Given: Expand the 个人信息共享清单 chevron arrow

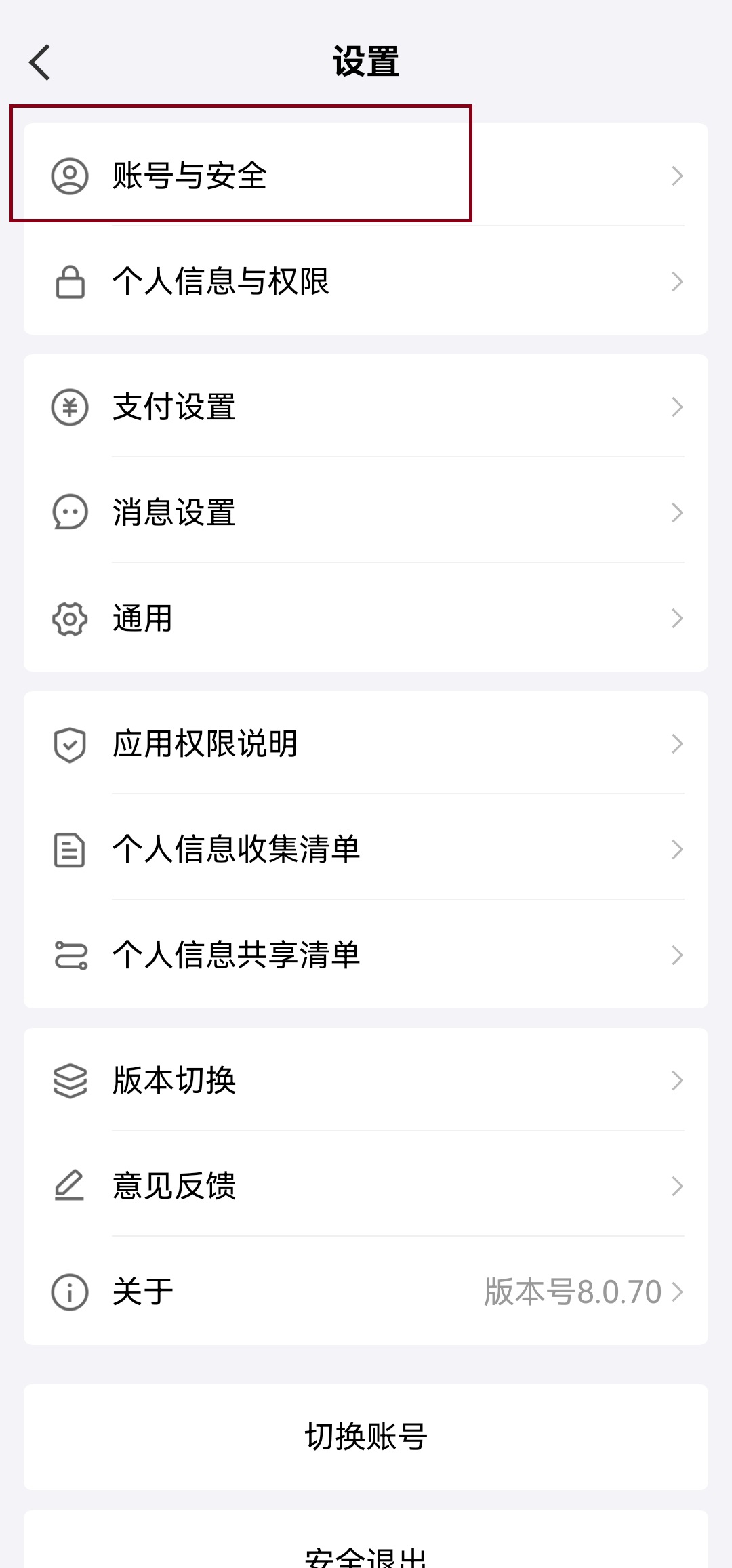Looking at the screenshot, I should [678, 955].
